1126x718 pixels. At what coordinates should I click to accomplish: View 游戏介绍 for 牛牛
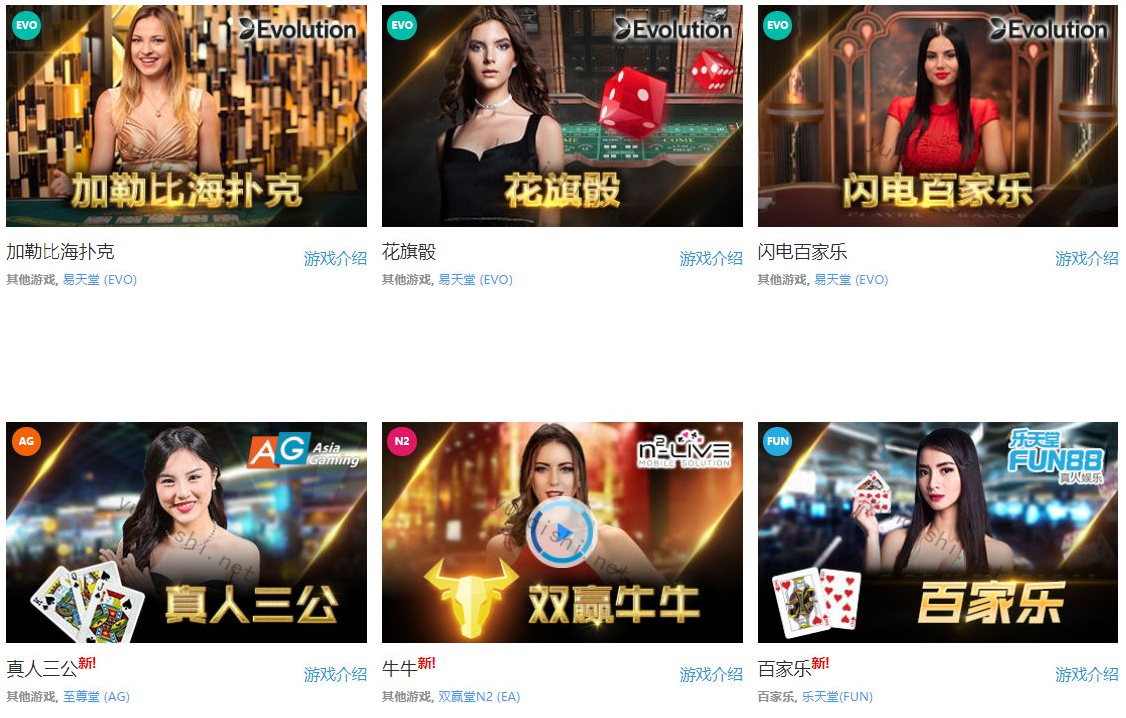711,674
